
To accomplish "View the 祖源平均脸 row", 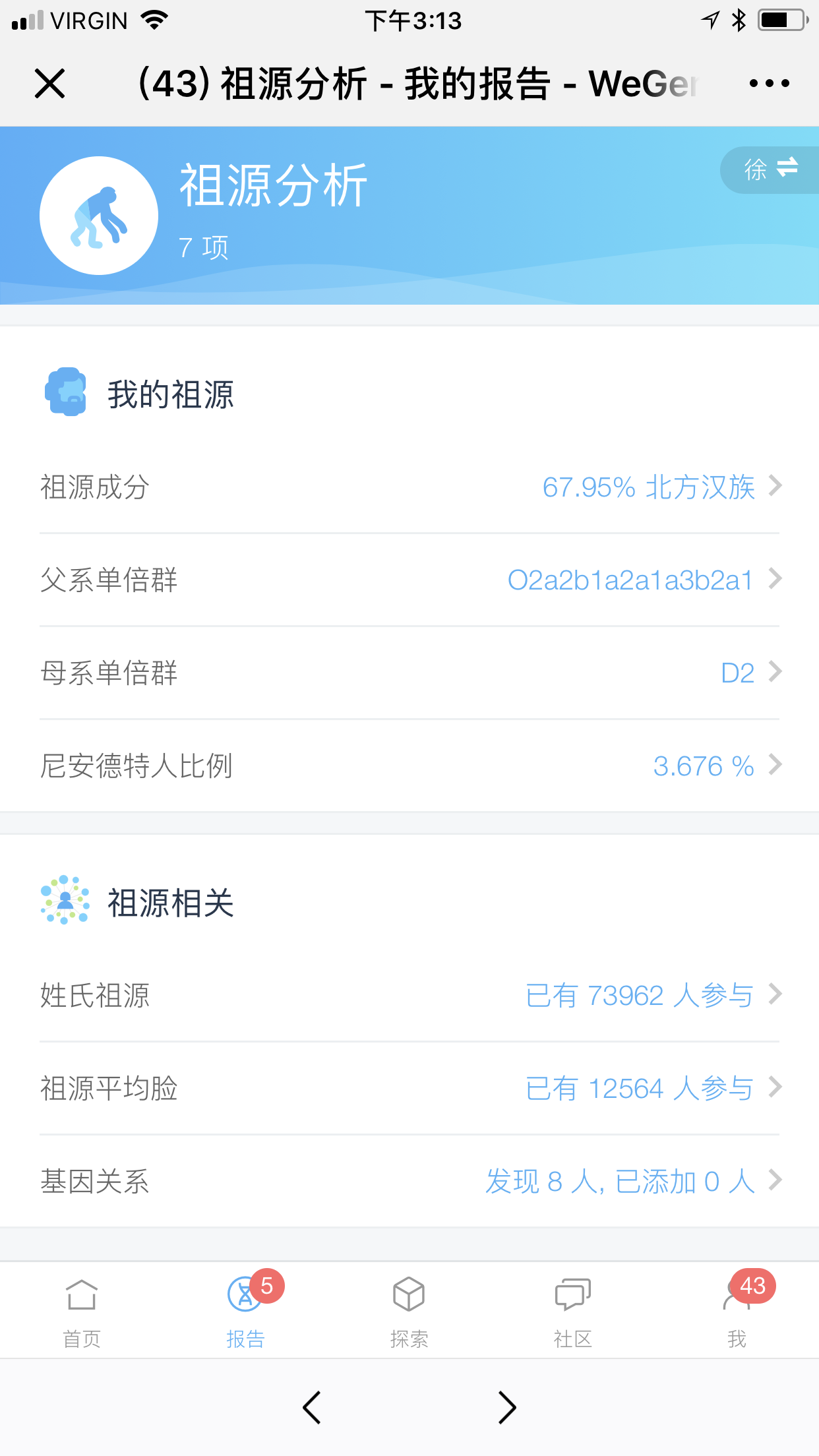I will (409, 1089).
